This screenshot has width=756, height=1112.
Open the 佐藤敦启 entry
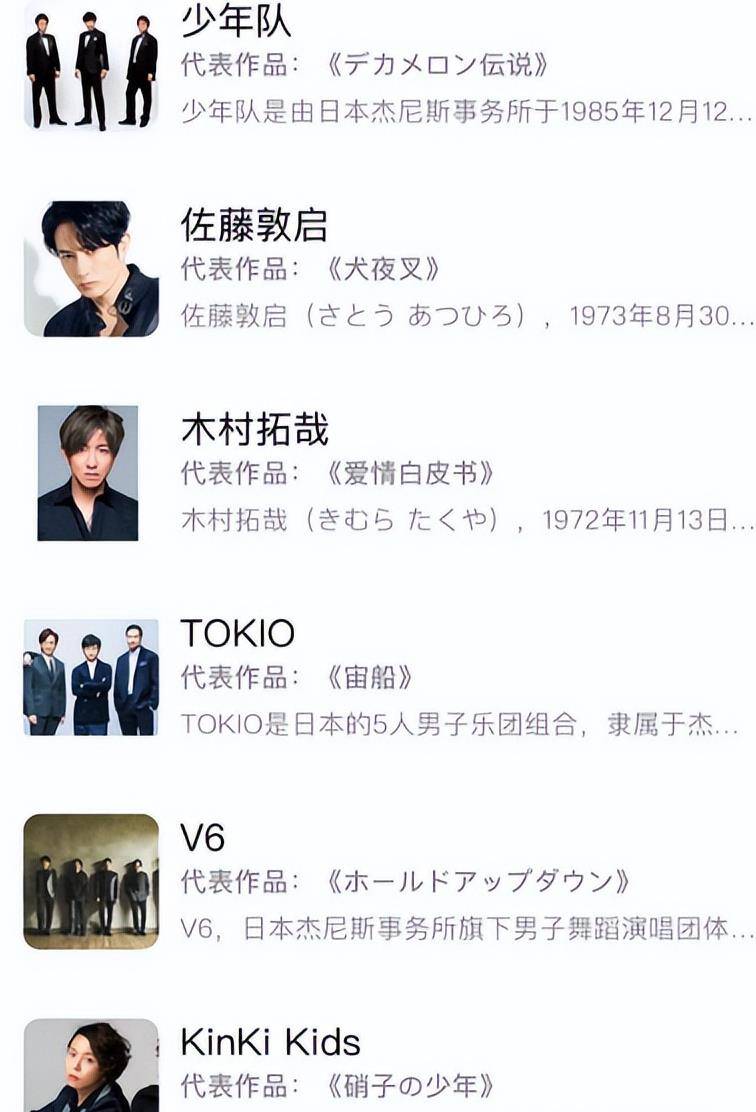coord(254,226)
